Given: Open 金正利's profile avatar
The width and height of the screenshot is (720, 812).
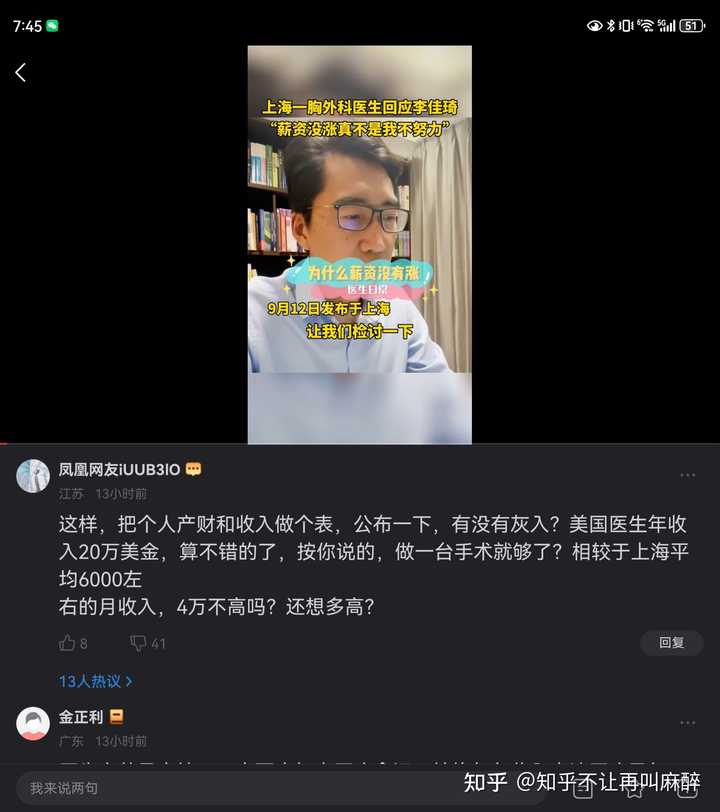Looking at the screenshot, I should 33,724.
